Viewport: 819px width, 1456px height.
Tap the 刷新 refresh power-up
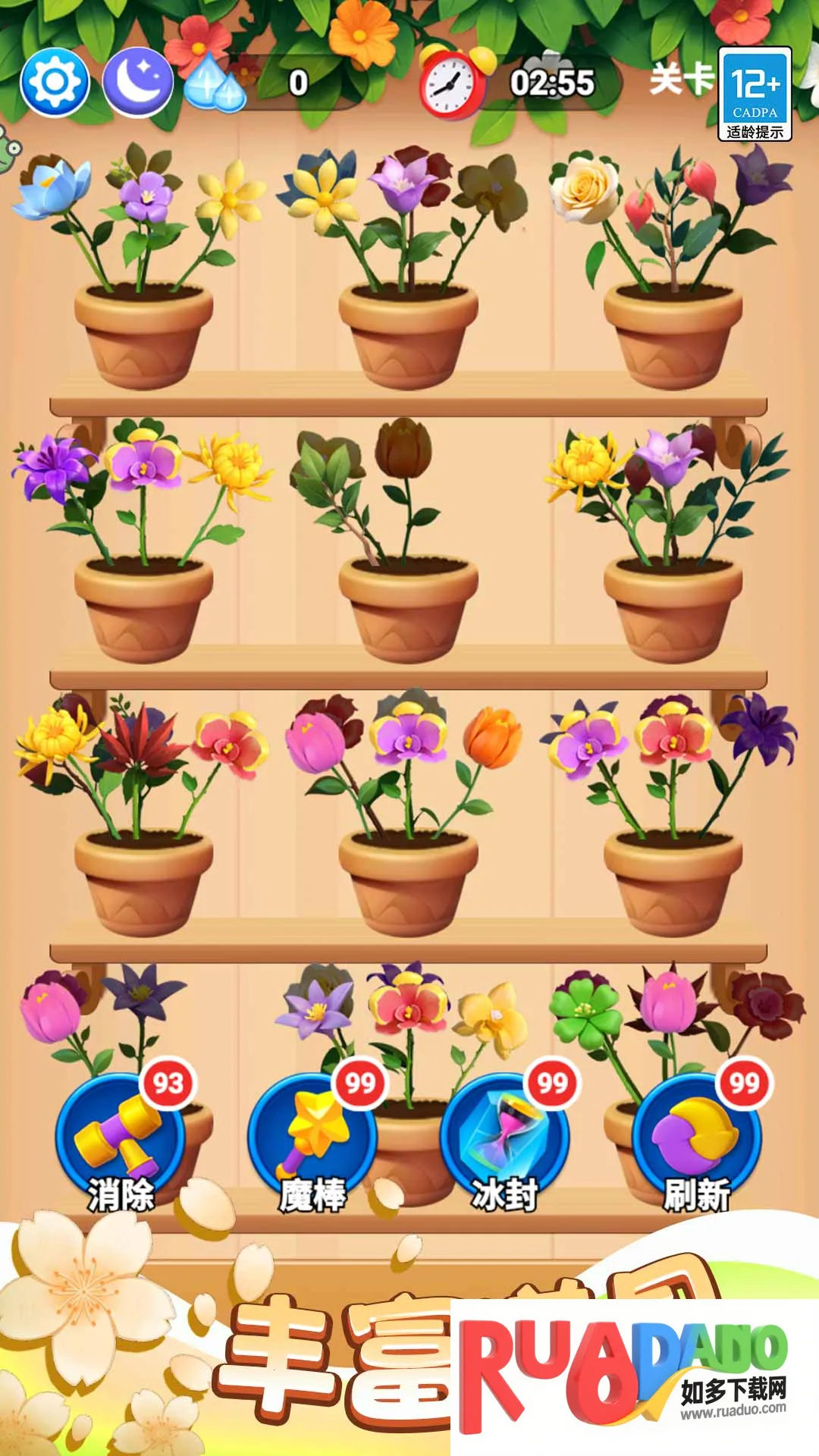(696, 1137)
